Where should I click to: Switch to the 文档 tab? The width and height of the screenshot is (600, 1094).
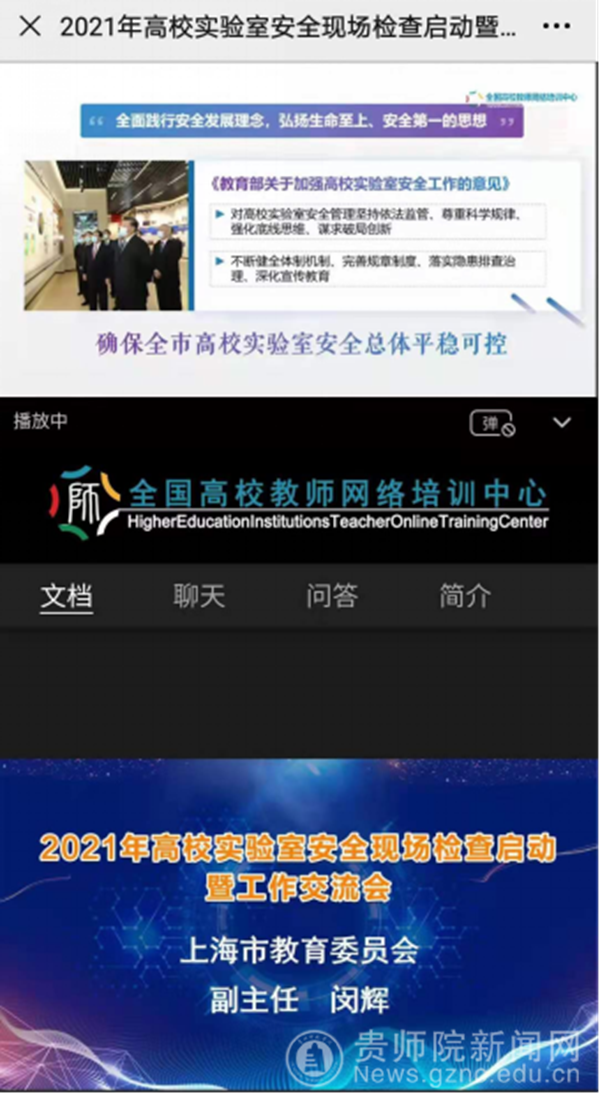(x=66, y=596)
